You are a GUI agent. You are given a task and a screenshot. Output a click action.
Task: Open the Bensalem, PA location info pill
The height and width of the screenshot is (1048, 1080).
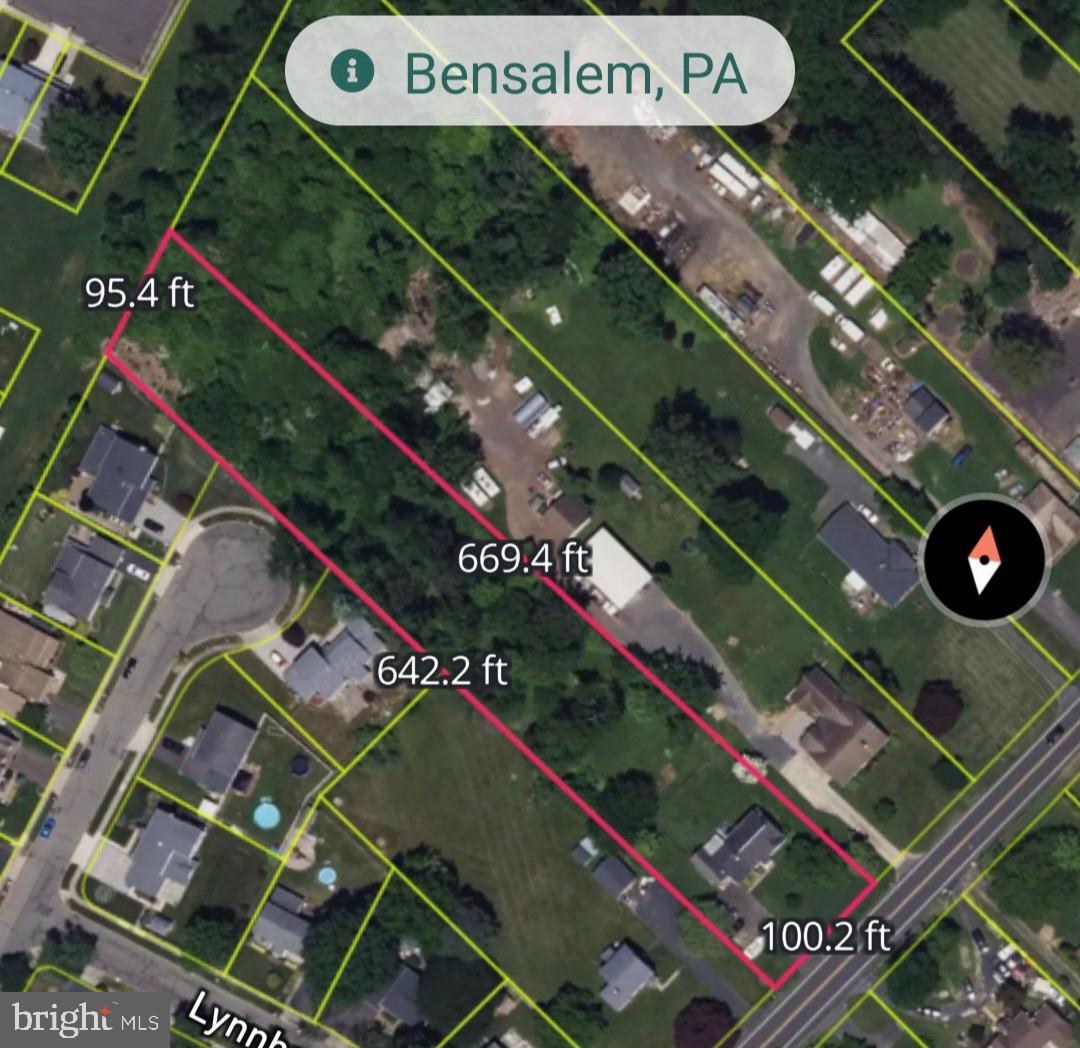pos(540,71)
